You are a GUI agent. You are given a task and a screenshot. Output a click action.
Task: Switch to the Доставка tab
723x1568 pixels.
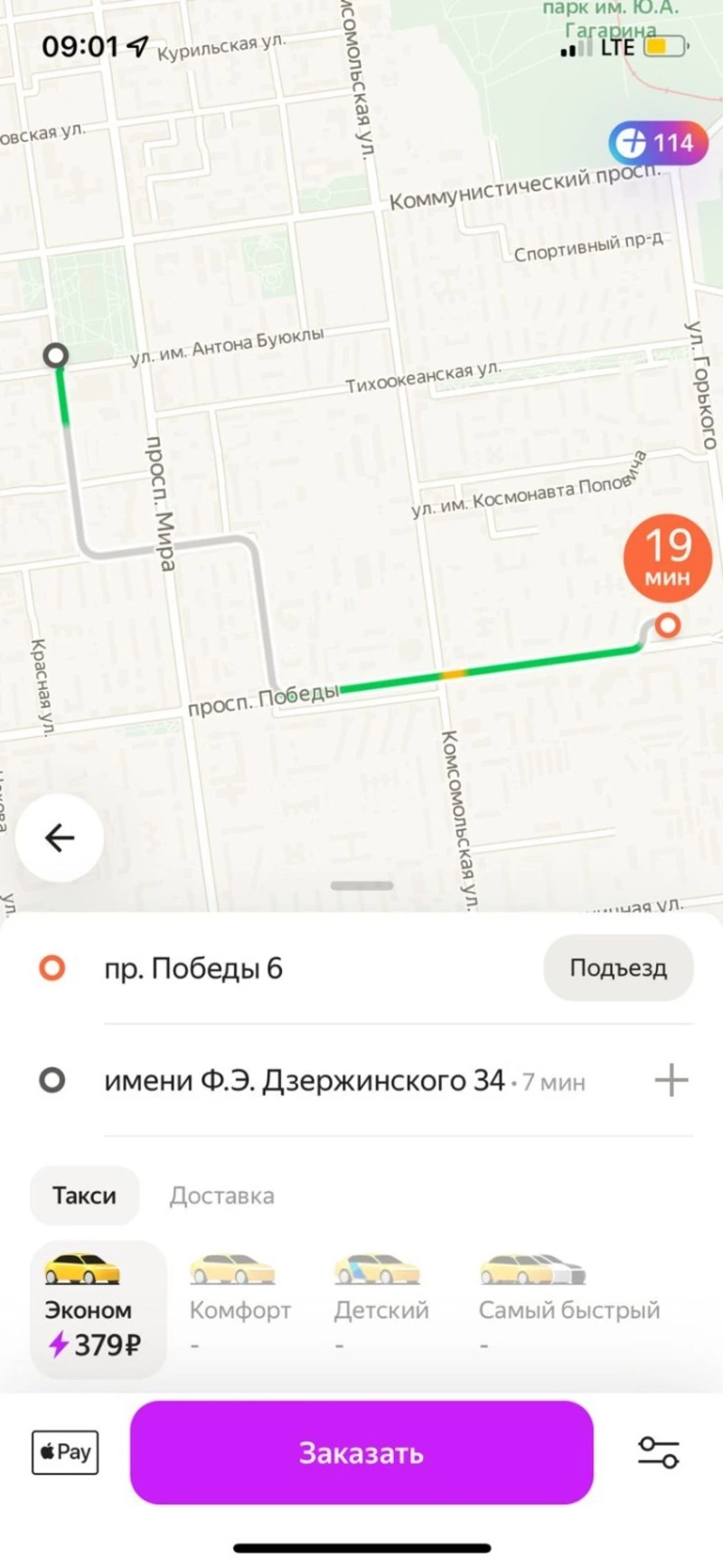221,1195
